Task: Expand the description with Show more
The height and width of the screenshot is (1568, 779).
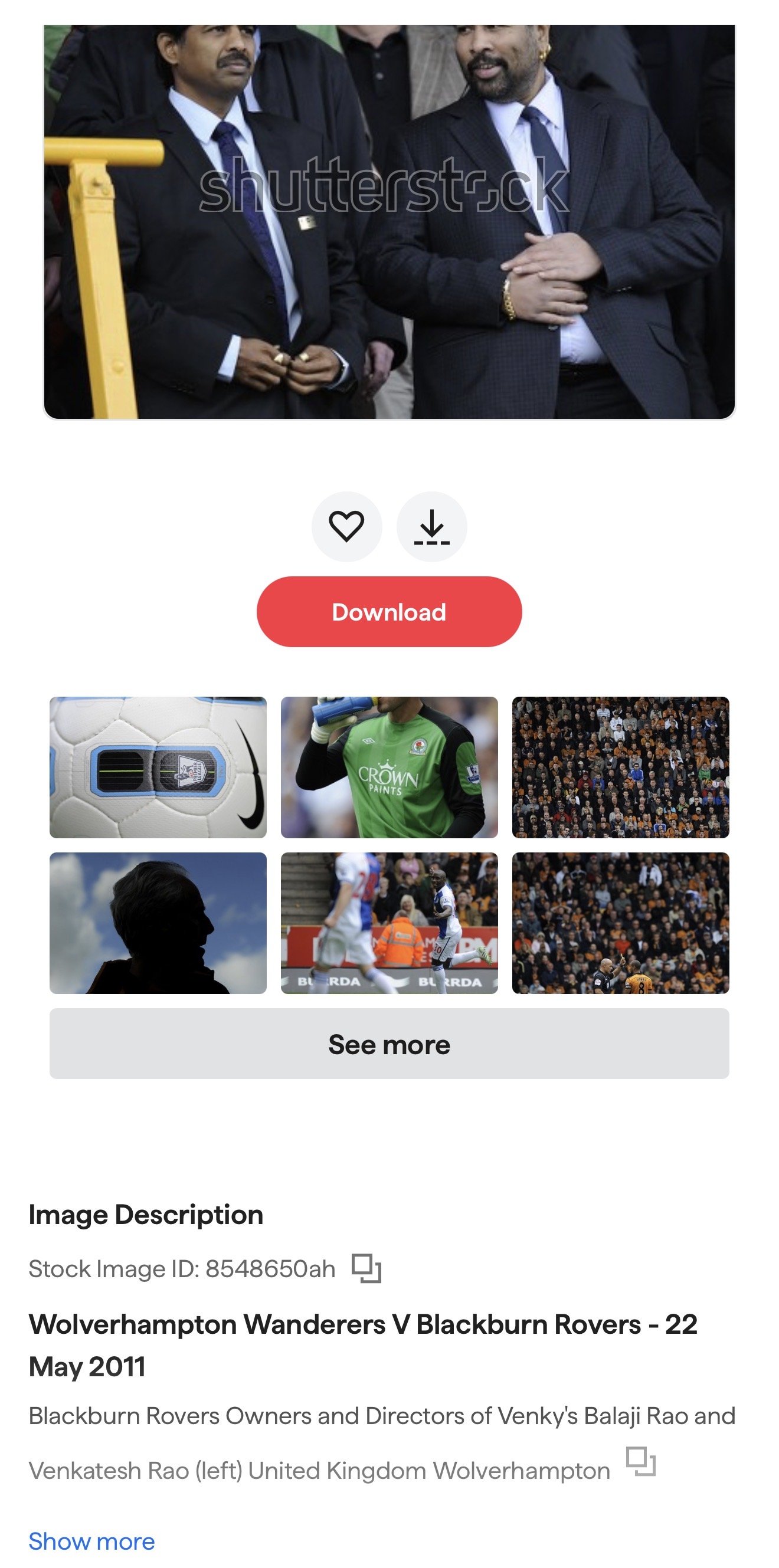Action: point(91,1541)
